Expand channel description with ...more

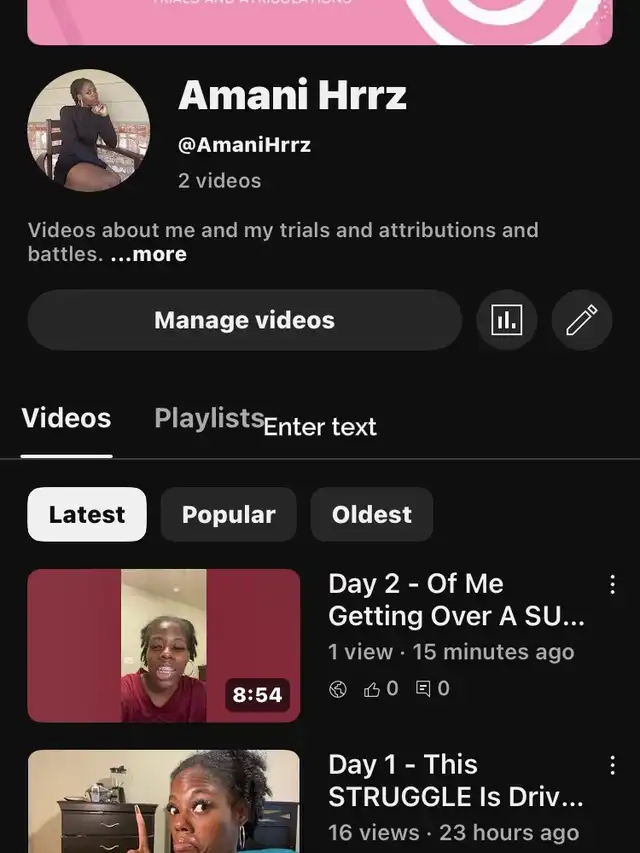148,254
